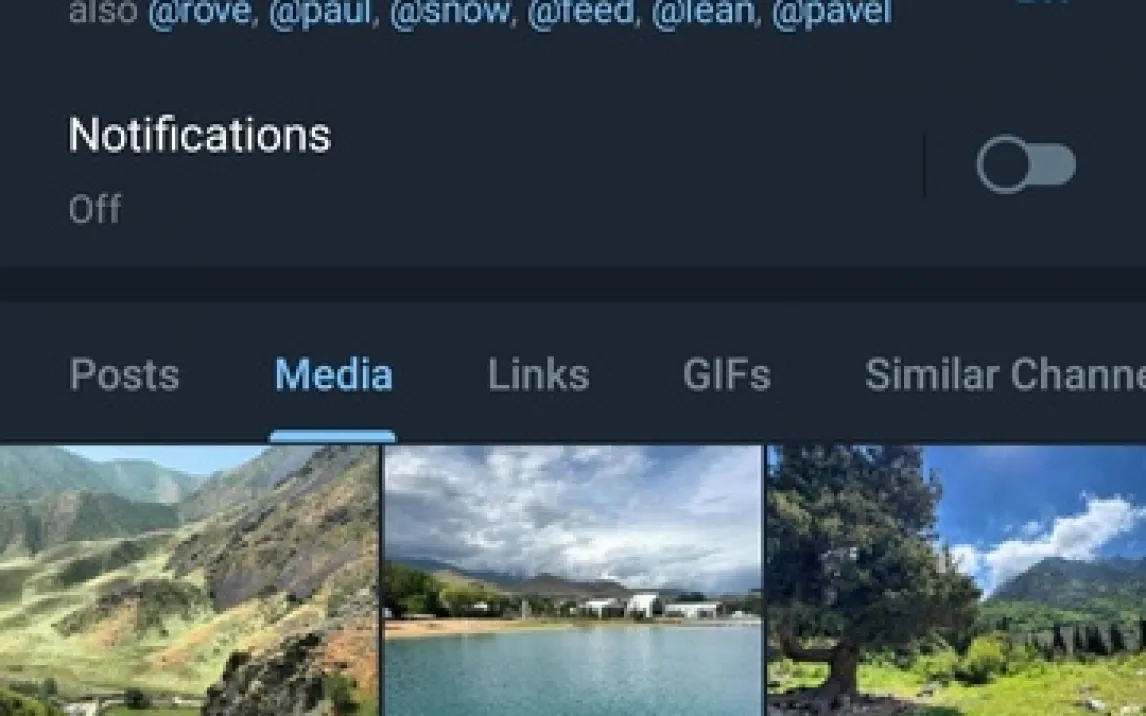Open the @feed mention link
The width and height of the screenshot is (1146, 716).
pos(582,13)
